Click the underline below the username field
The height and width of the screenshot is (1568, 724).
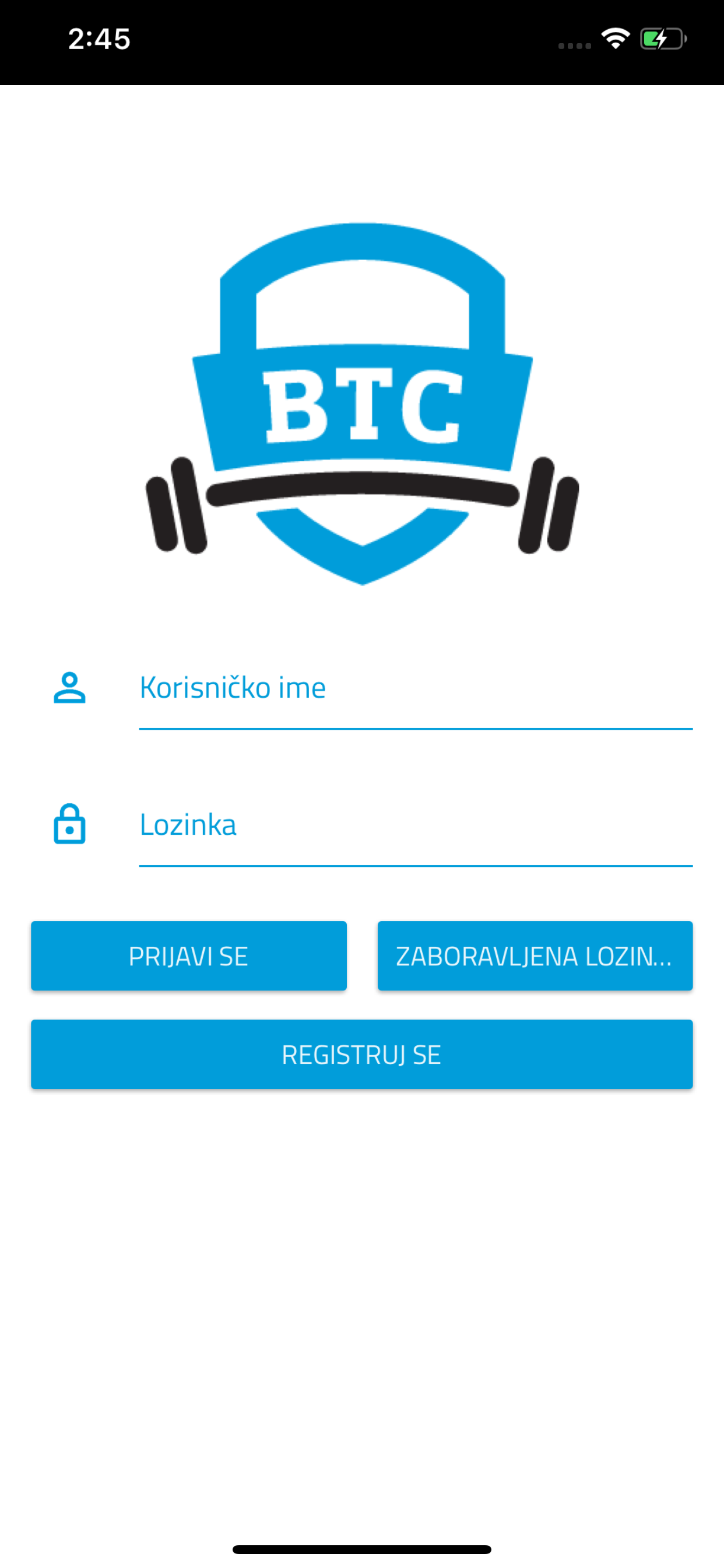[416, 728]
